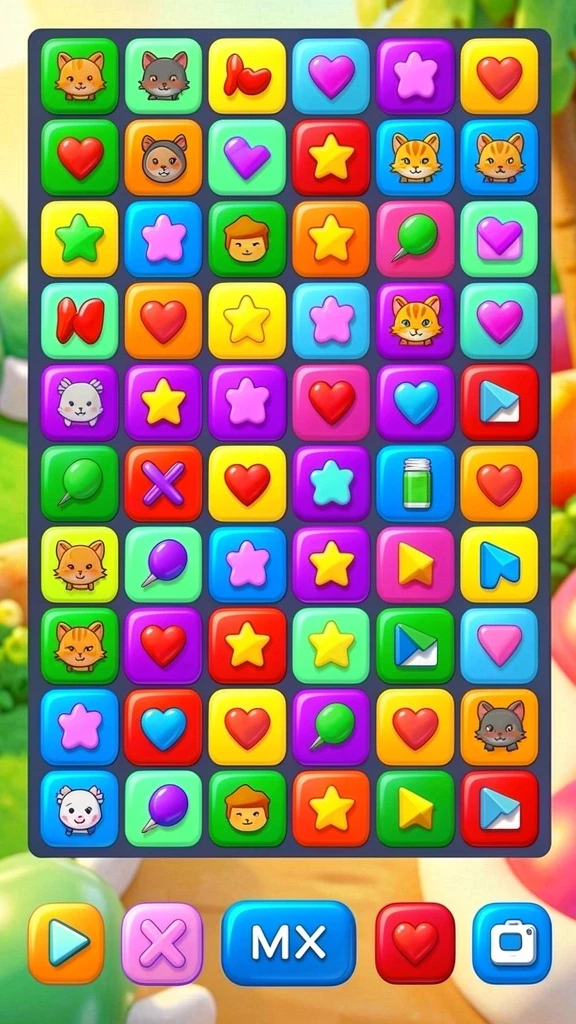This screenshot has width=576, height=1024.
Task: Select the cyan star on the purple tile
Action: pyautogui.click(x=332, y=484)
